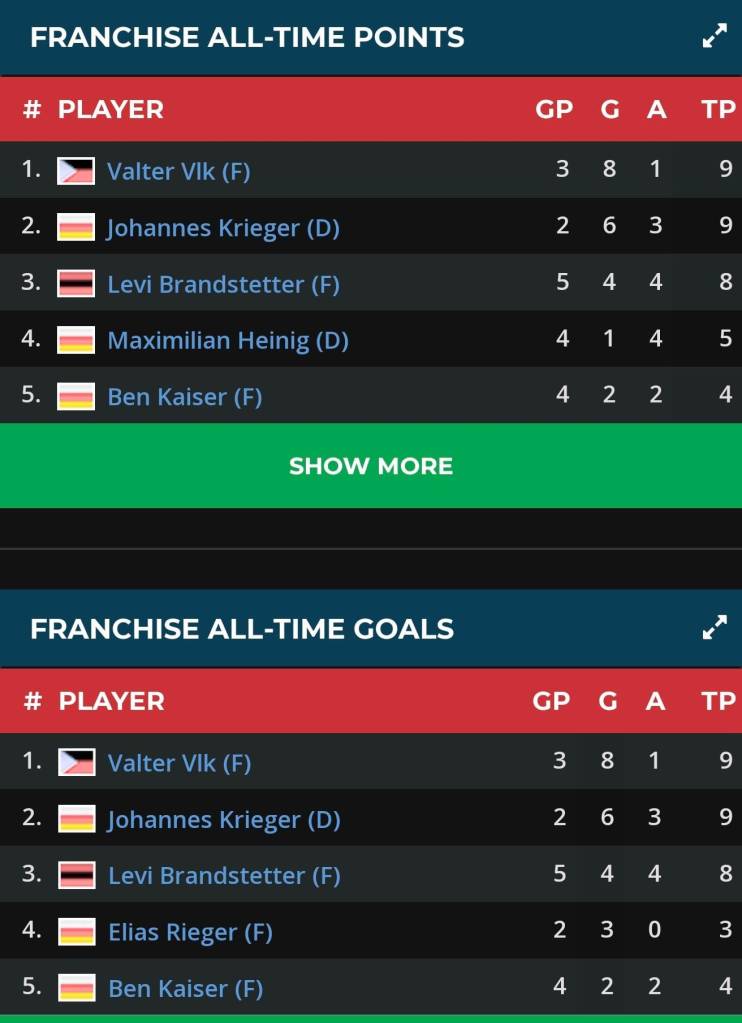Screen dimensions: 742x1023
Task: Expand the Franchise All-Time Goals table
Action: pyautogui.click(x=714, y=628)
